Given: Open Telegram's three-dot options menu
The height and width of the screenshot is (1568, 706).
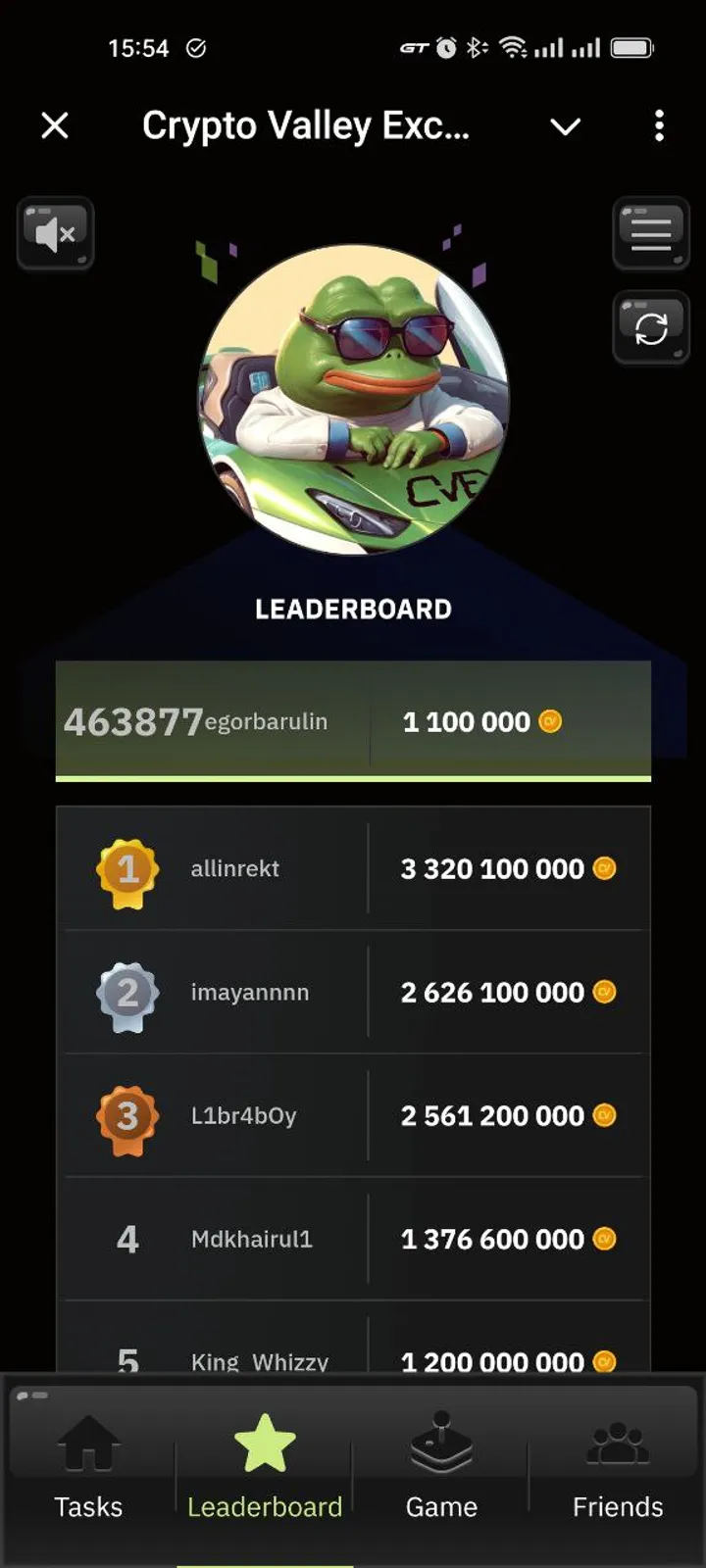Looking at the screenshot, I should pyautogui.click(x=658, y=125).
